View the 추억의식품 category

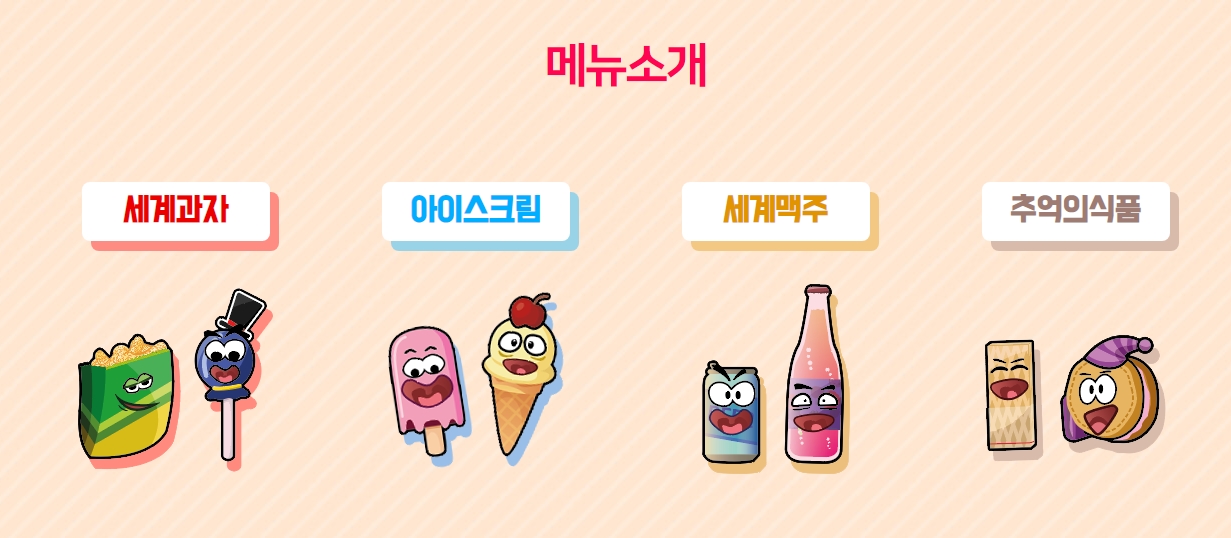(x=1076, y=211)
